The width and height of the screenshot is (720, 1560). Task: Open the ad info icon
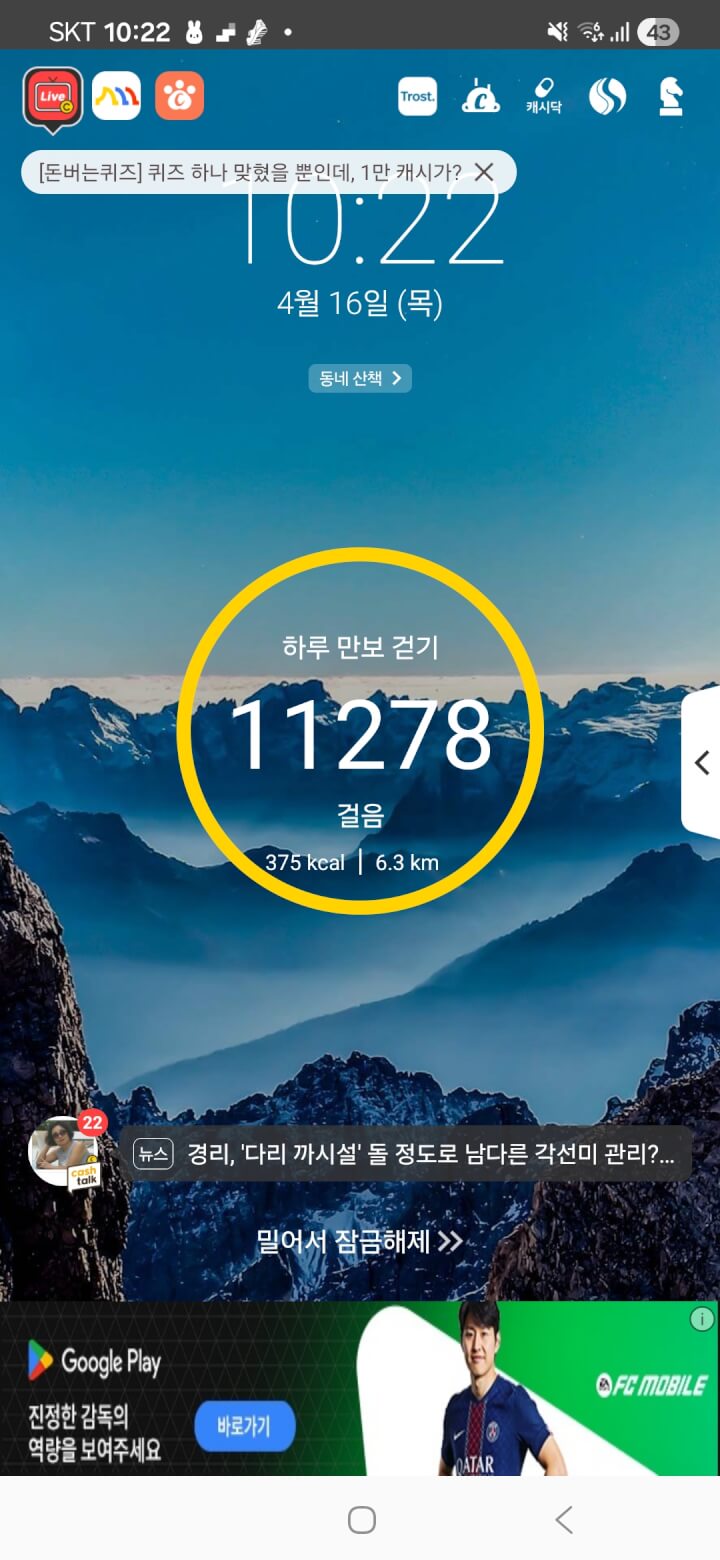click(702, 1319)
